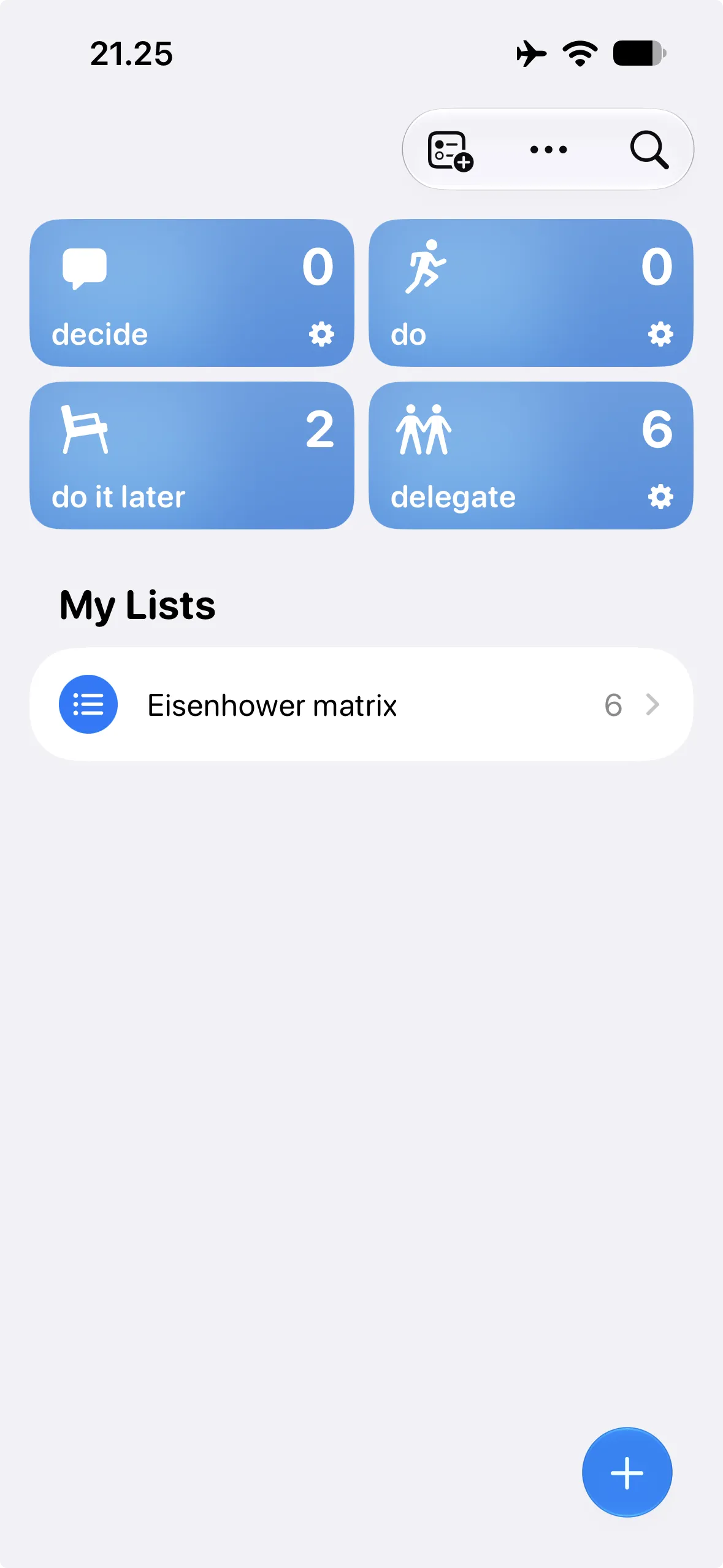Open settings gear on decide card
Image resolution: width=723 pixels, height=1568 pixels.
pyautogui.click(x=321, y=334)
